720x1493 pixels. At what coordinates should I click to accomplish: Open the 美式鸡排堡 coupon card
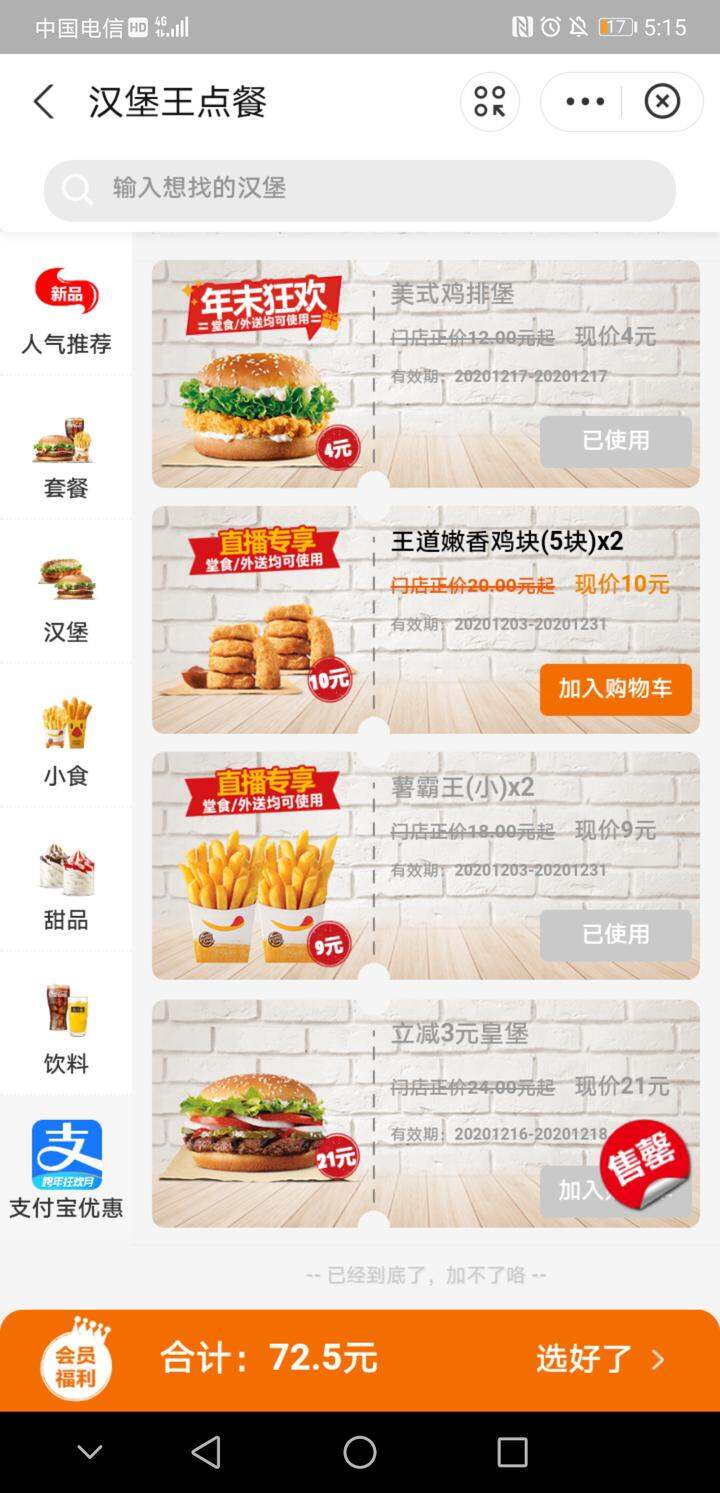(x=426, y=374)
